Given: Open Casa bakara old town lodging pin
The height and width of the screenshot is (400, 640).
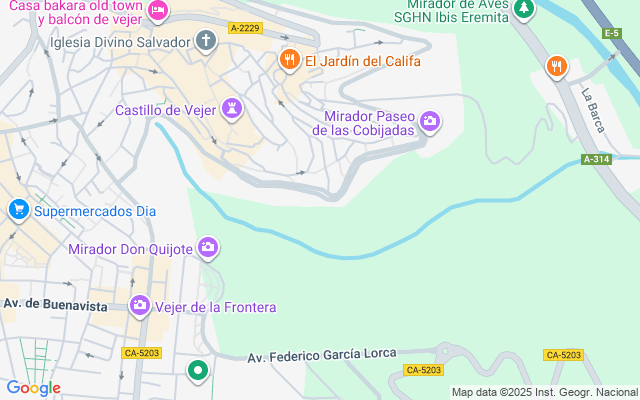Looking at the screenshot, I should pos(158,10).
